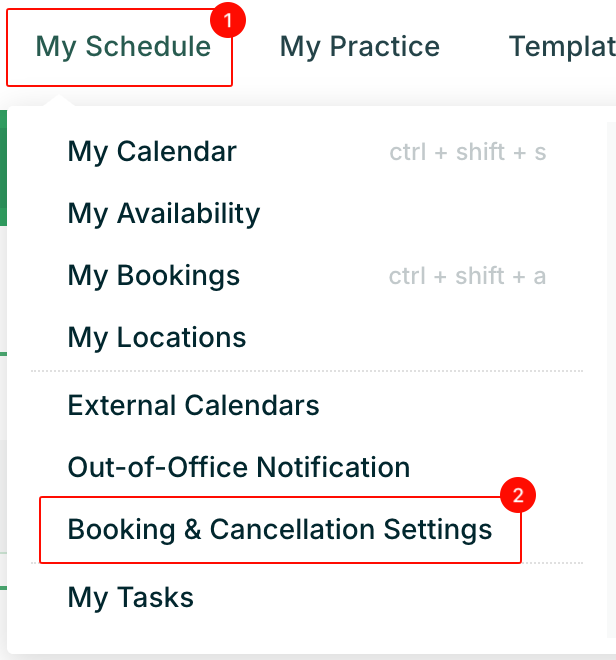Viewport: 616px width, 660px height.
Task: Switch to the My Practice tab
Action: (x=359, y=47)
